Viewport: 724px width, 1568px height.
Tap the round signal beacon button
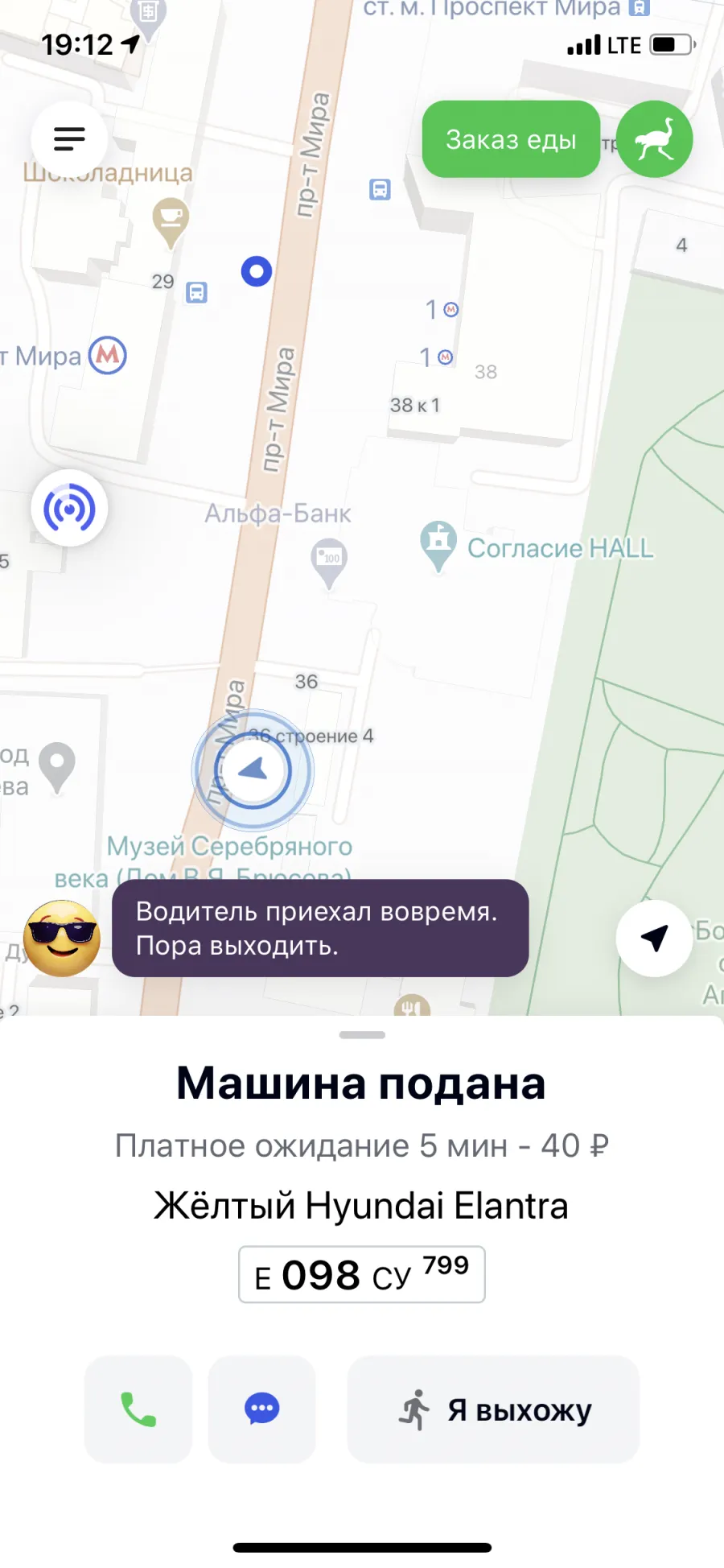(x=69, y=508)
